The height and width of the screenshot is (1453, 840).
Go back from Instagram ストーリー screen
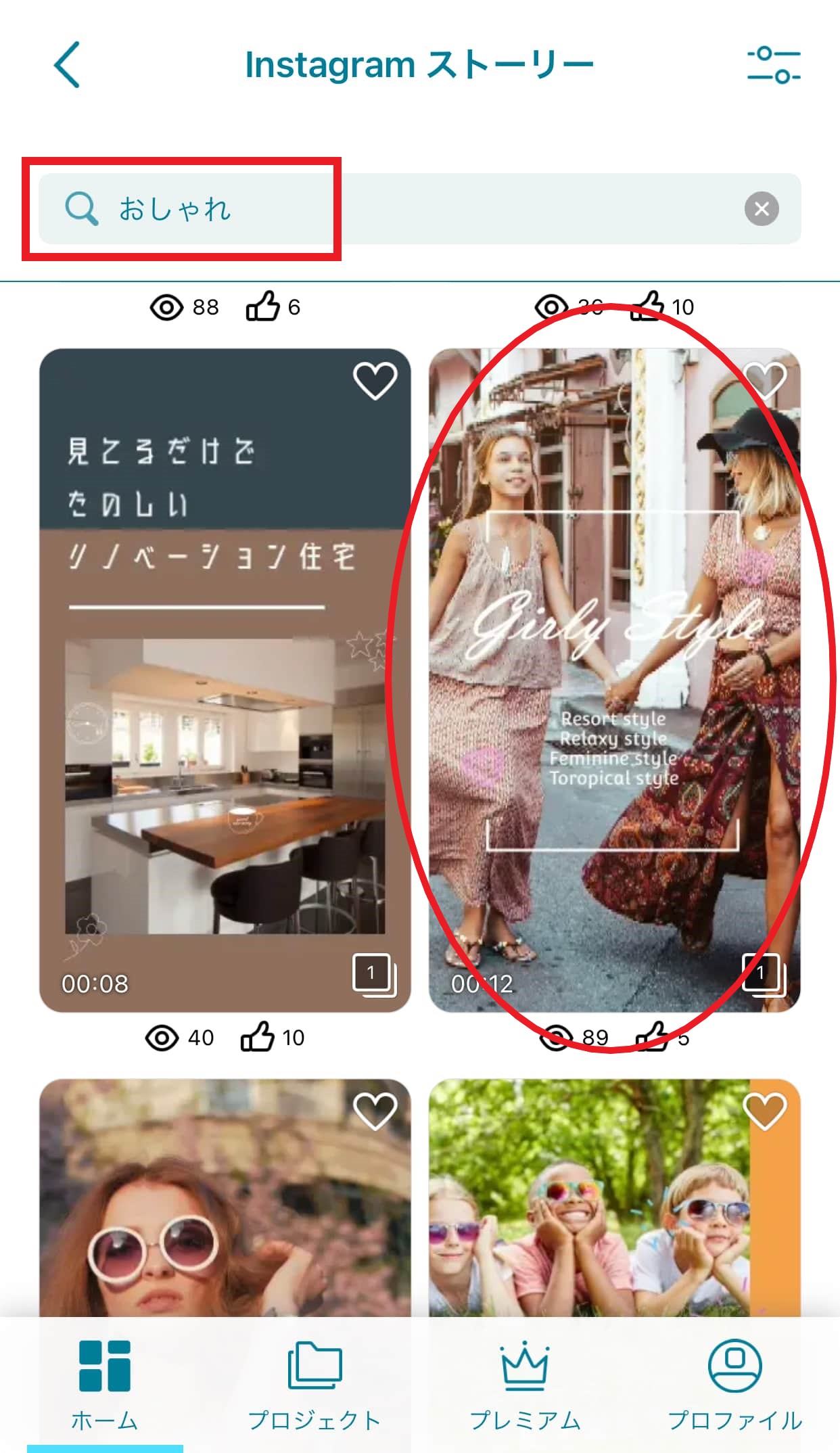pyautogui.click(x=68, y=65)
